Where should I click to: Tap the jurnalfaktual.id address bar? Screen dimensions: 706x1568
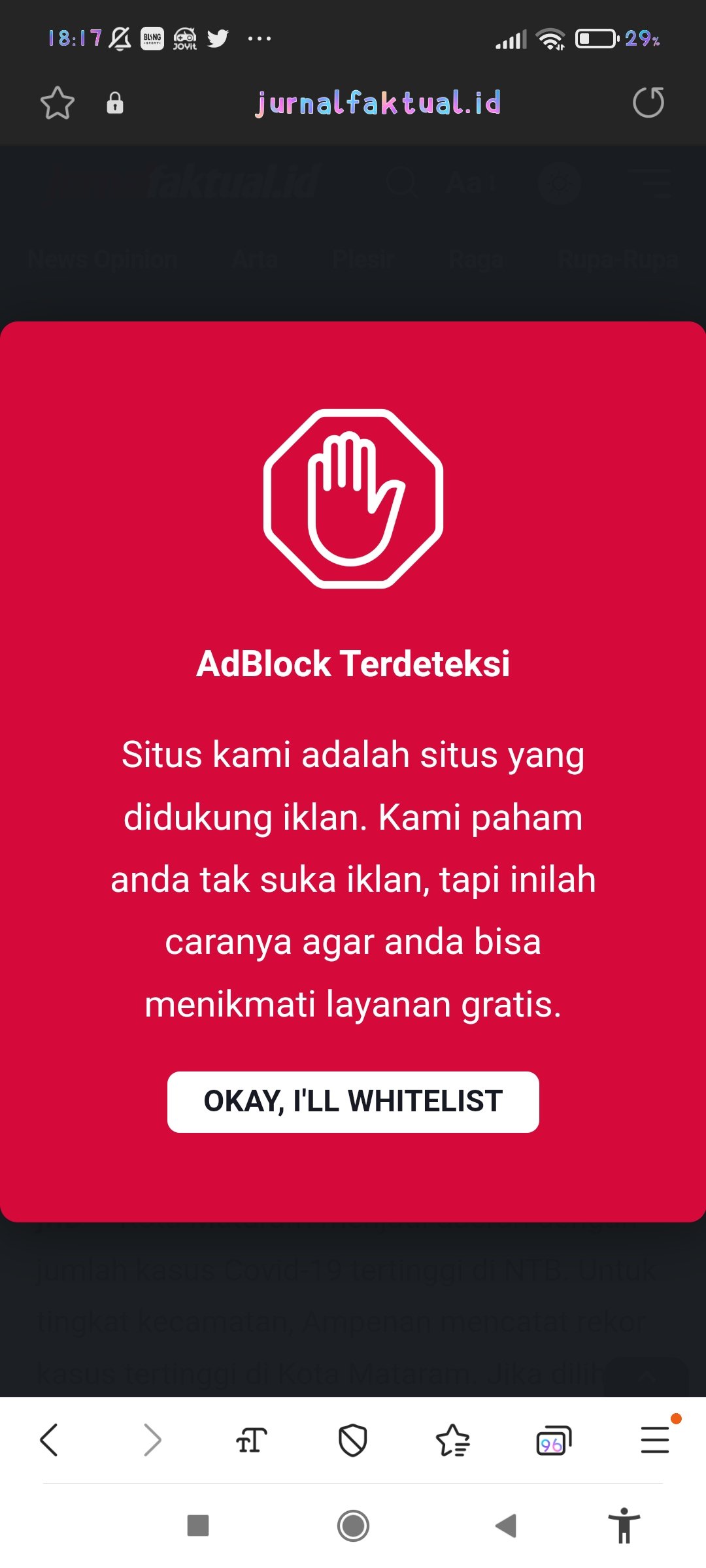[378, 103]
